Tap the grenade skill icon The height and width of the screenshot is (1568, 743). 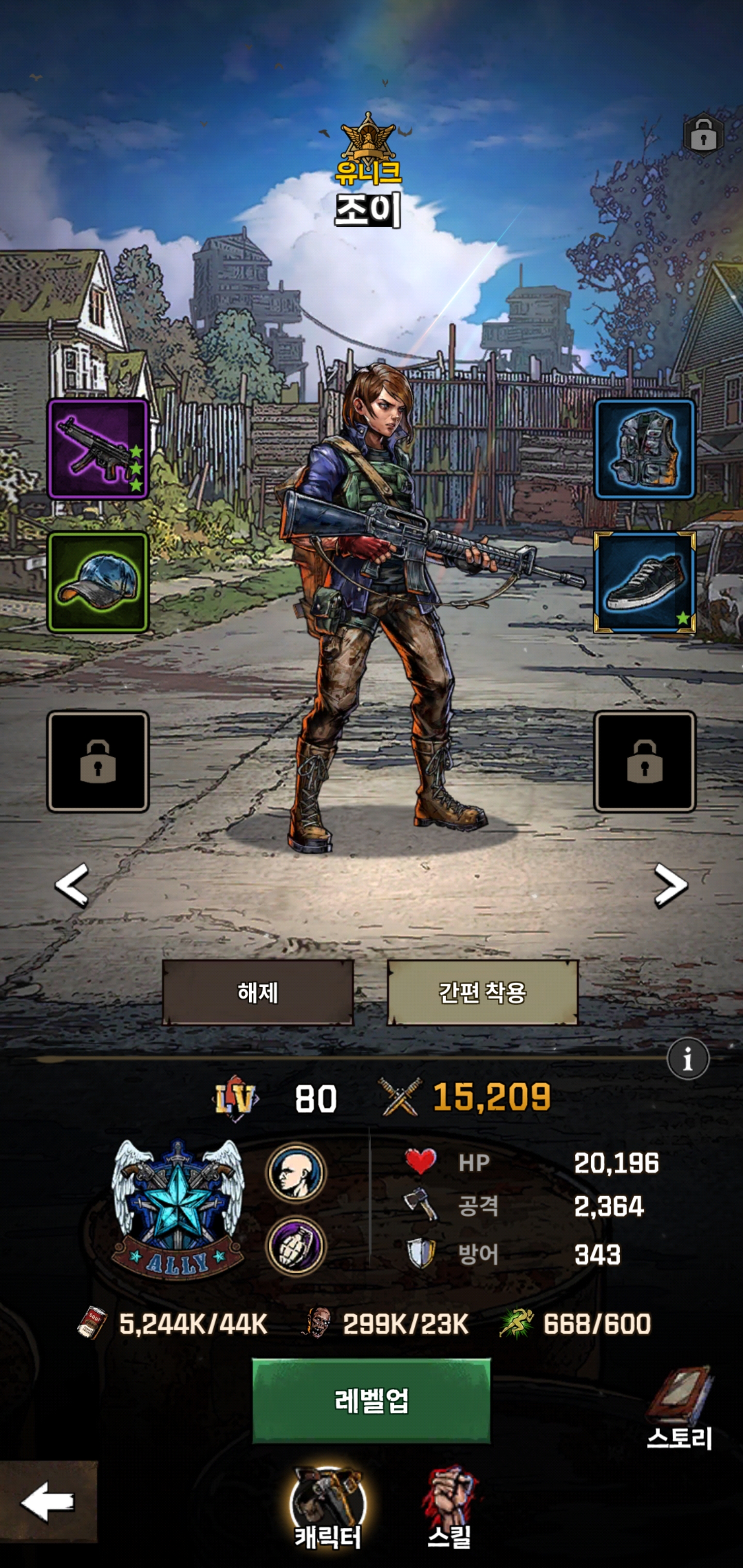click(x=296, y=1246)
